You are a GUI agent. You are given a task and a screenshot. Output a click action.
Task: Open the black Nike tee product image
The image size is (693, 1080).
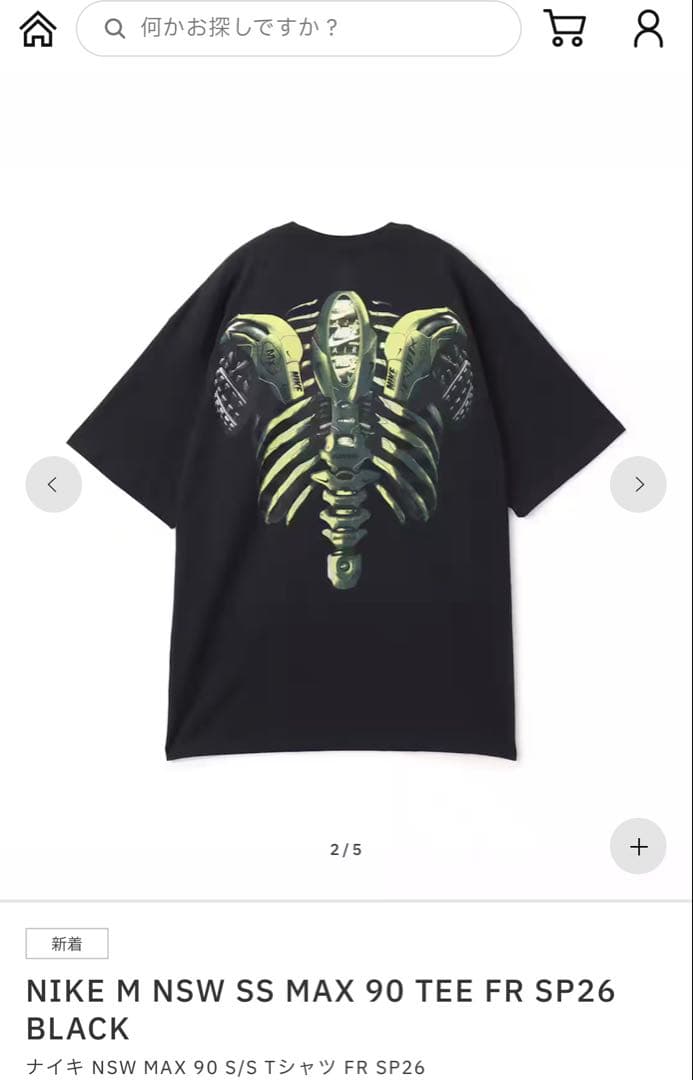pos(346,490)
